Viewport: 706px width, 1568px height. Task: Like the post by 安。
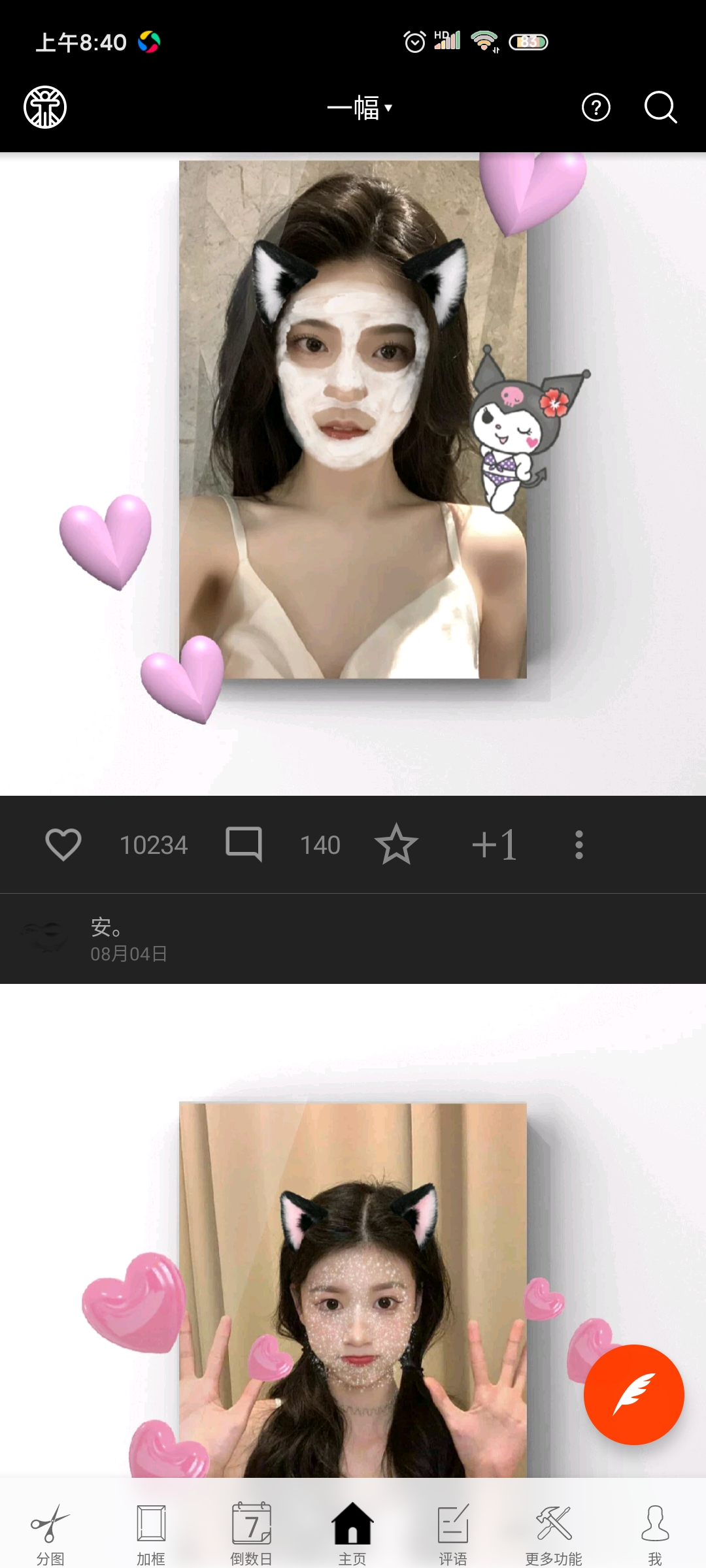tap(63, 844)
